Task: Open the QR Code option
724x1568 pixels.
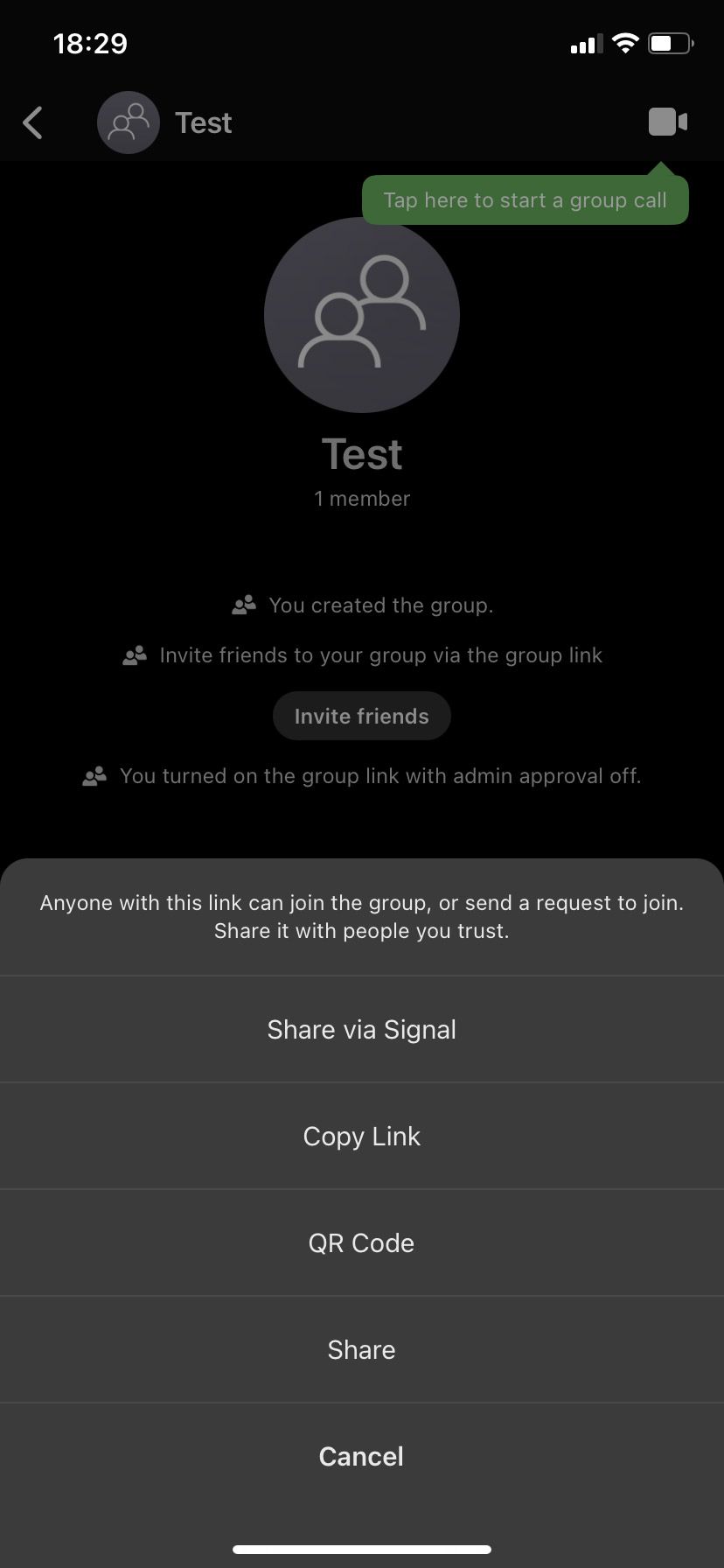Action: tap(361, 1242)
